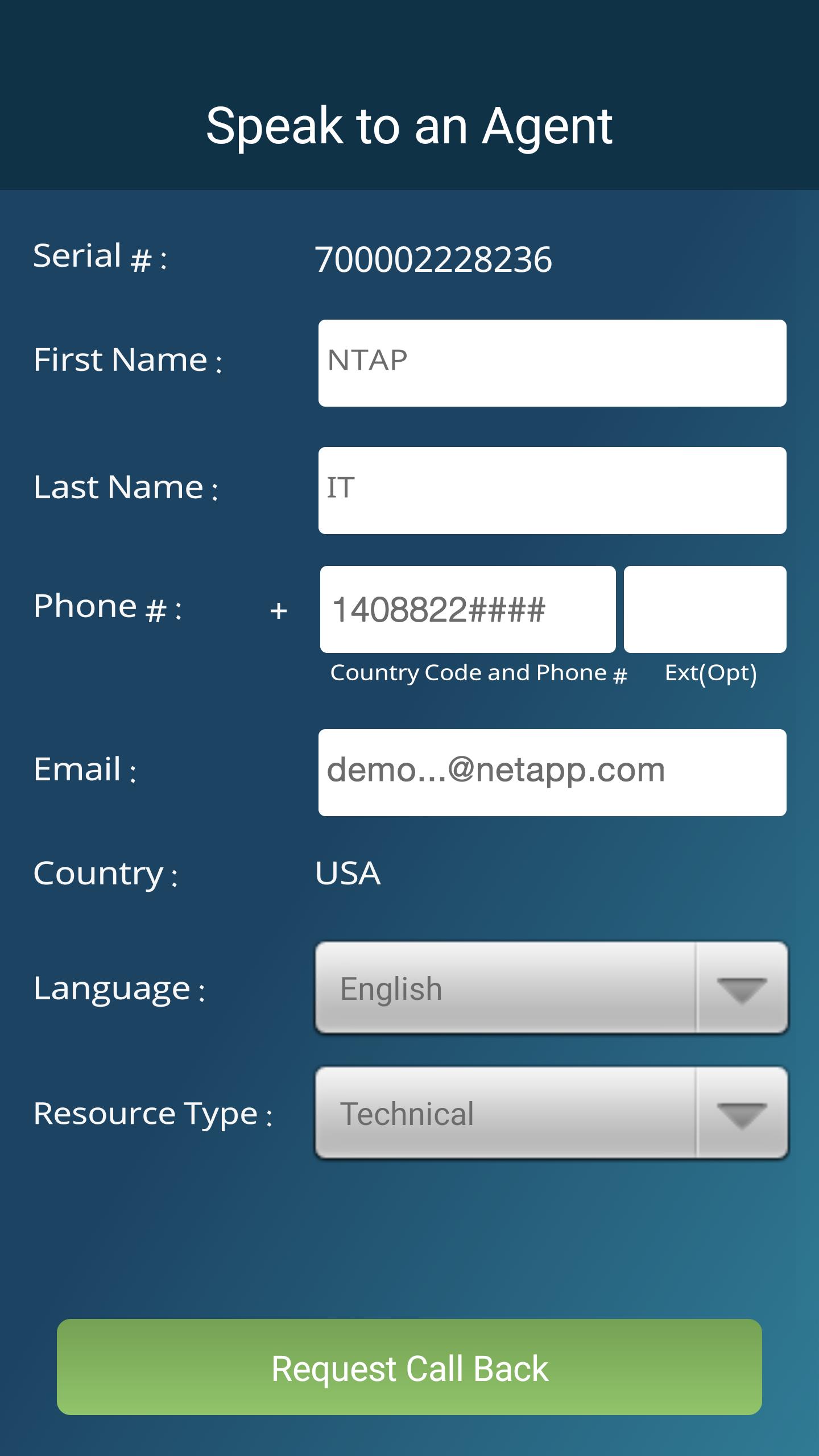Select the First Name field containing NTAP
The width and height of the screenshot is (819, 1456).
pyautogui.click(x=551, y=362)
